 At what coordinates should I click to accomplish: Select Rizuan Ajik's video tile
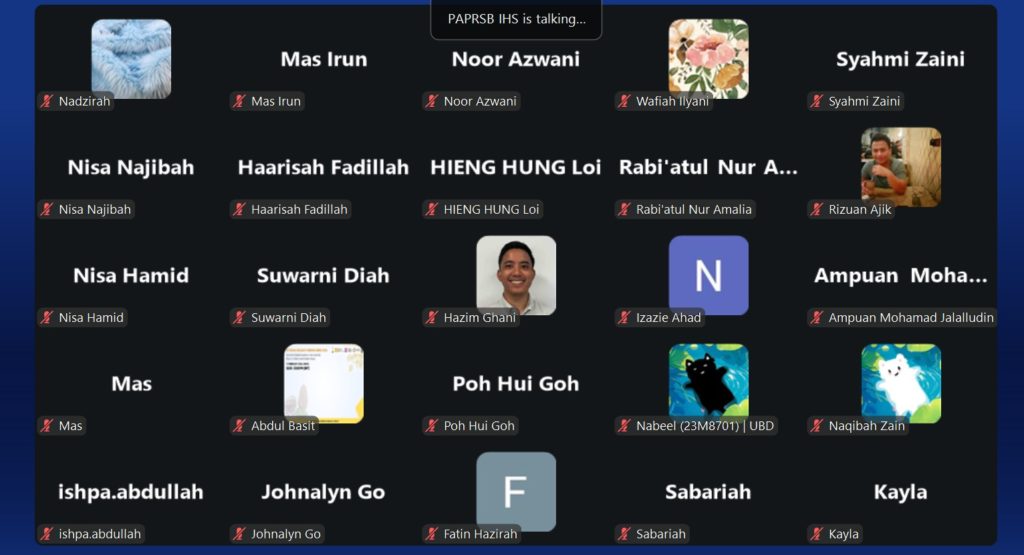pyautogui.click(x=900, y=167)
